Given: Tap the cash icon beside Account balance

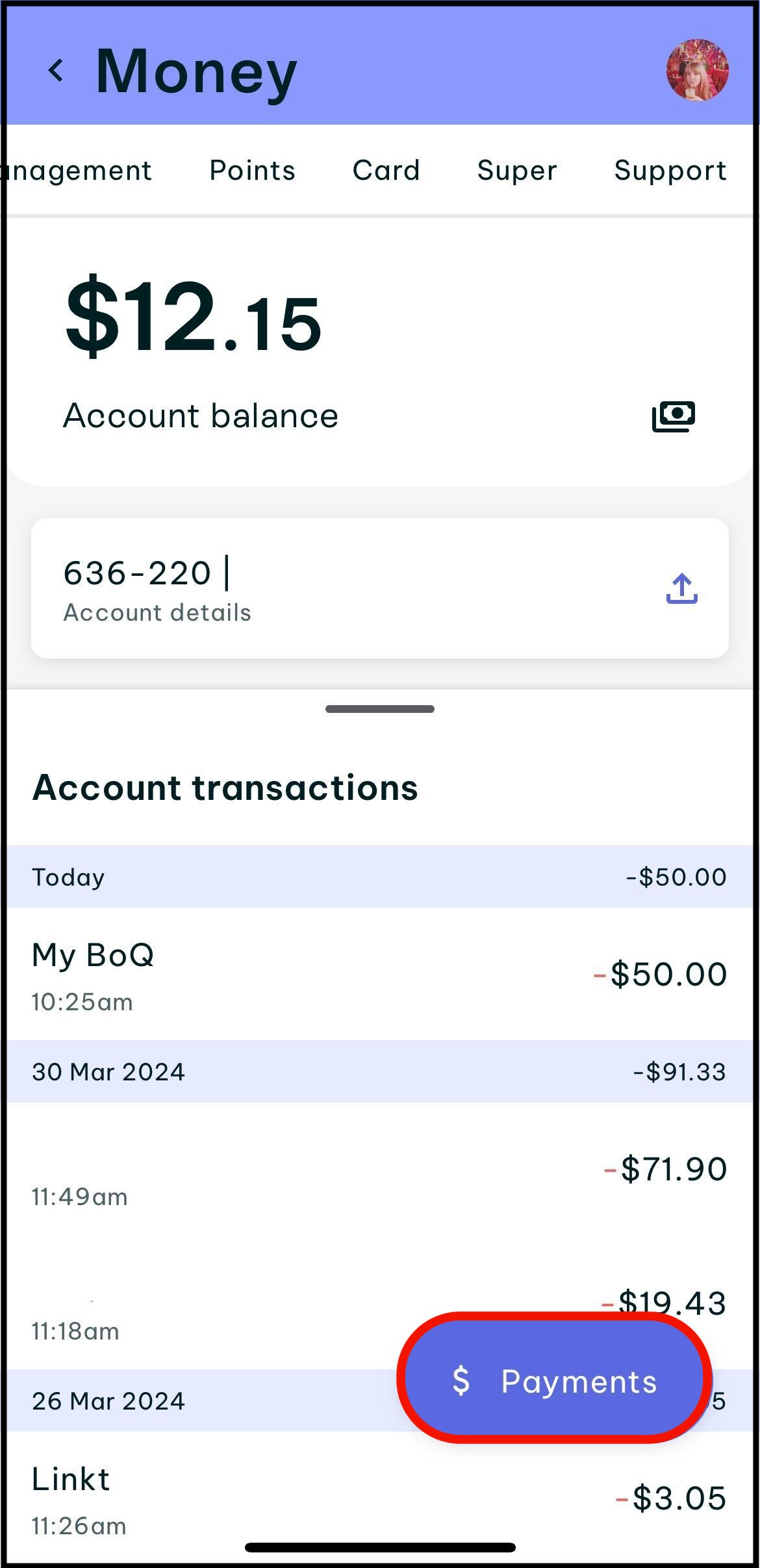Looking at the screenshot, I should point(674,416).
